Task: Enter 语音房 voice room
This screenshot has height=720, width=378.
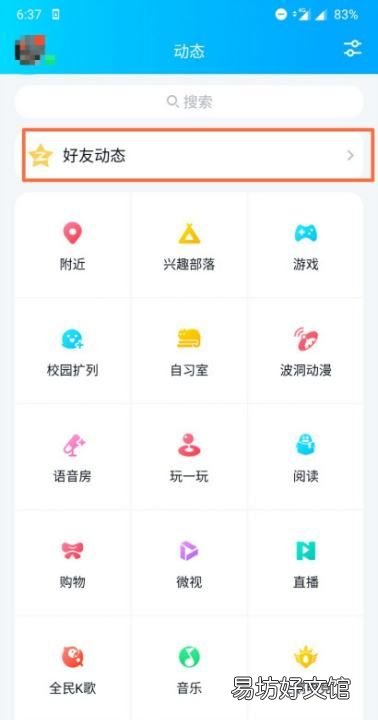Action: point(73,457)
